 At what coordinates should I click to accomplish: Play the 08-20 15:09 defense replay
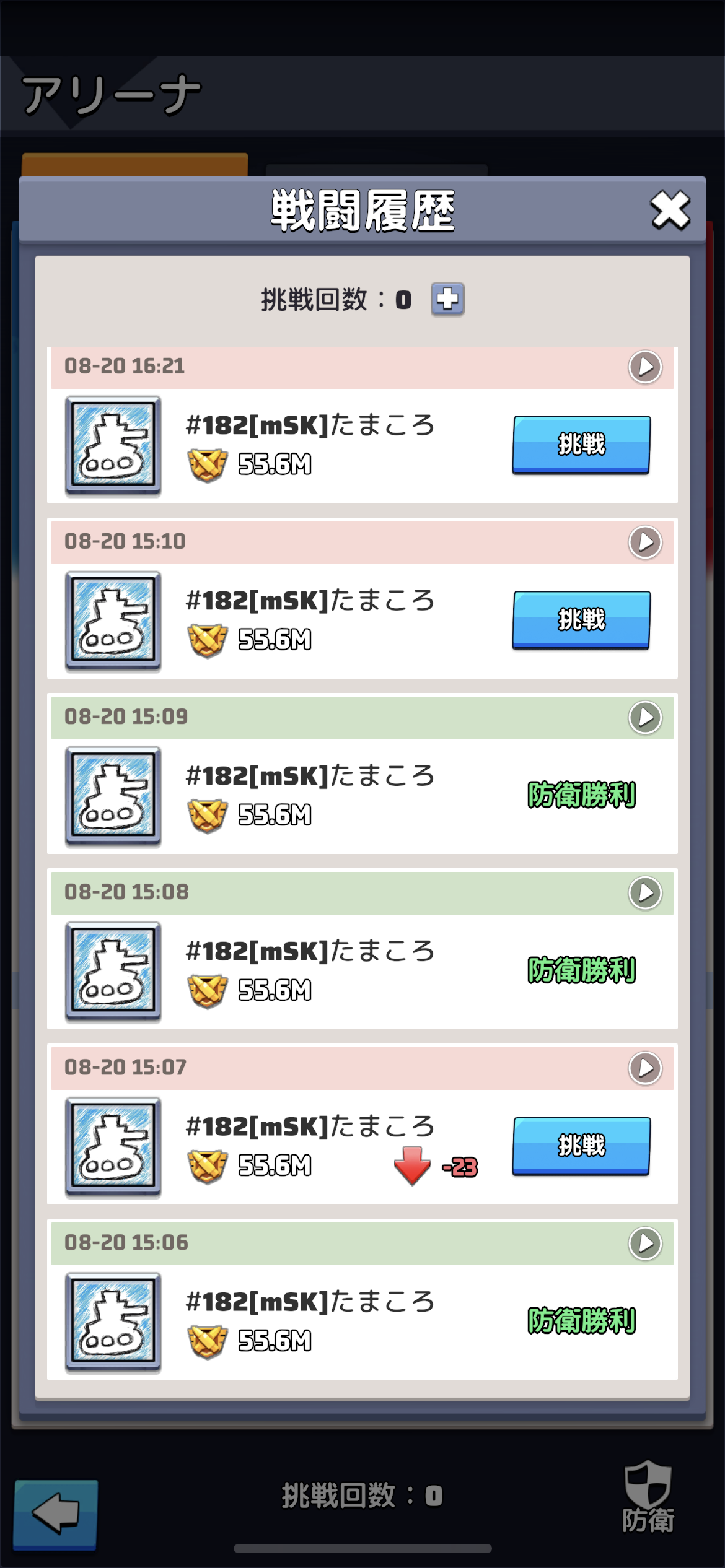pos(645,717)
